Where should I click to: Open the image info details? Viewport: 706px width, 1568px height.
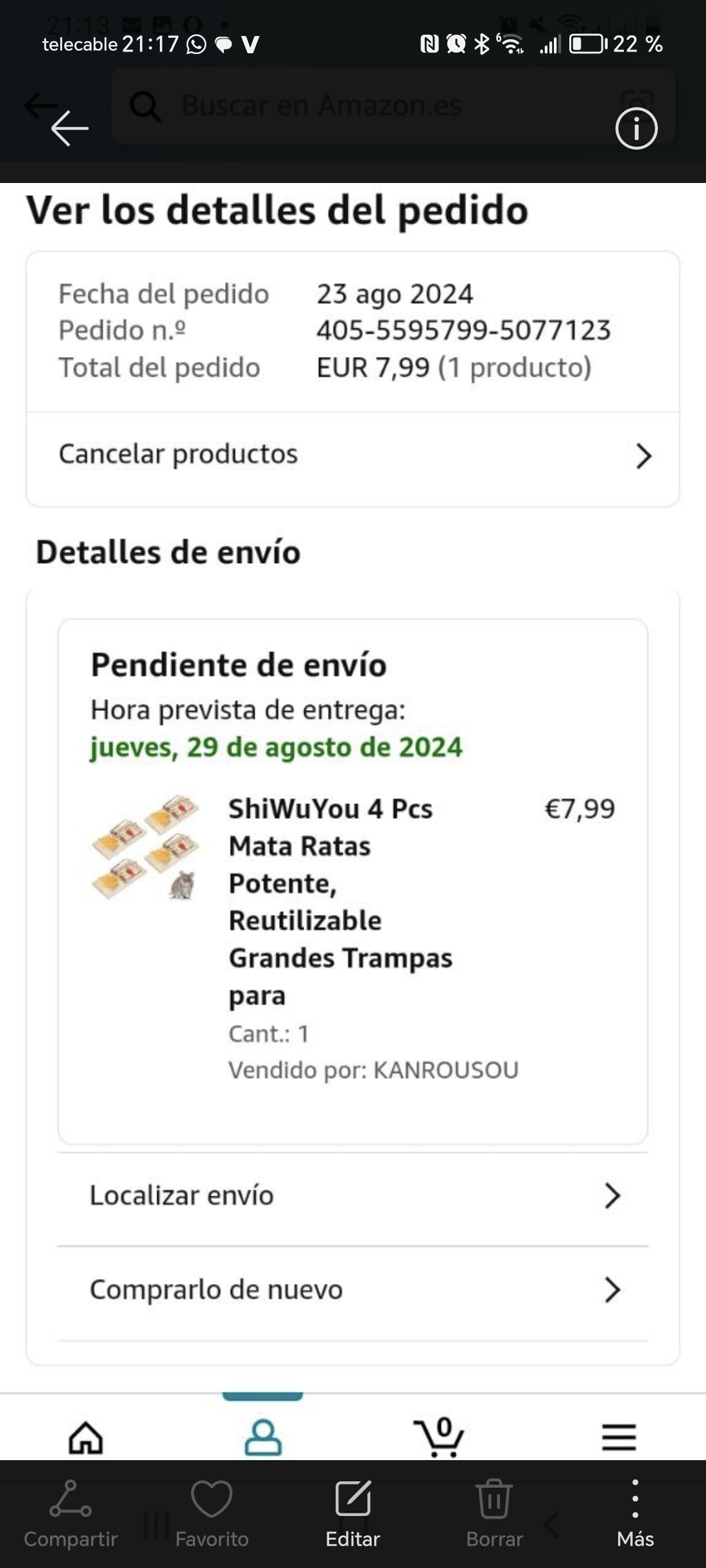point(636,128)
